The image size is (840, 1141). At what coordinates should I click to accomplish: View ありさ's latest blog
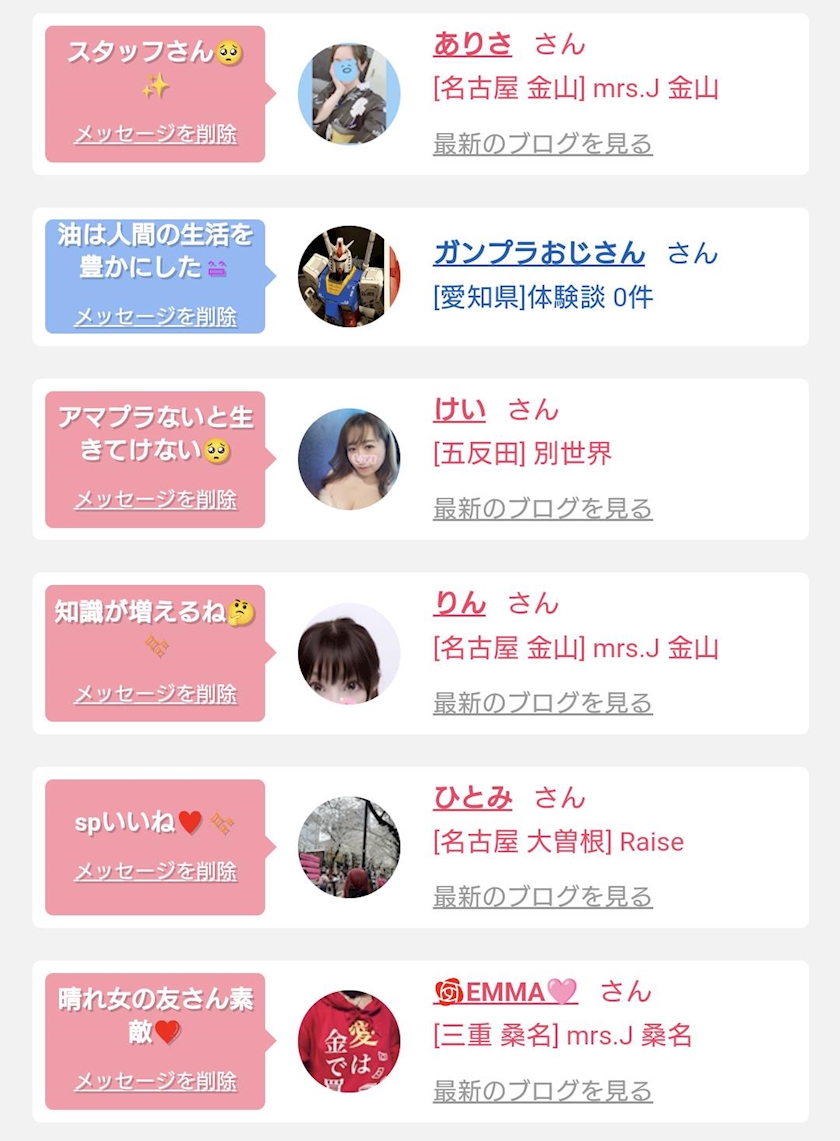click(x=542, y=143)
